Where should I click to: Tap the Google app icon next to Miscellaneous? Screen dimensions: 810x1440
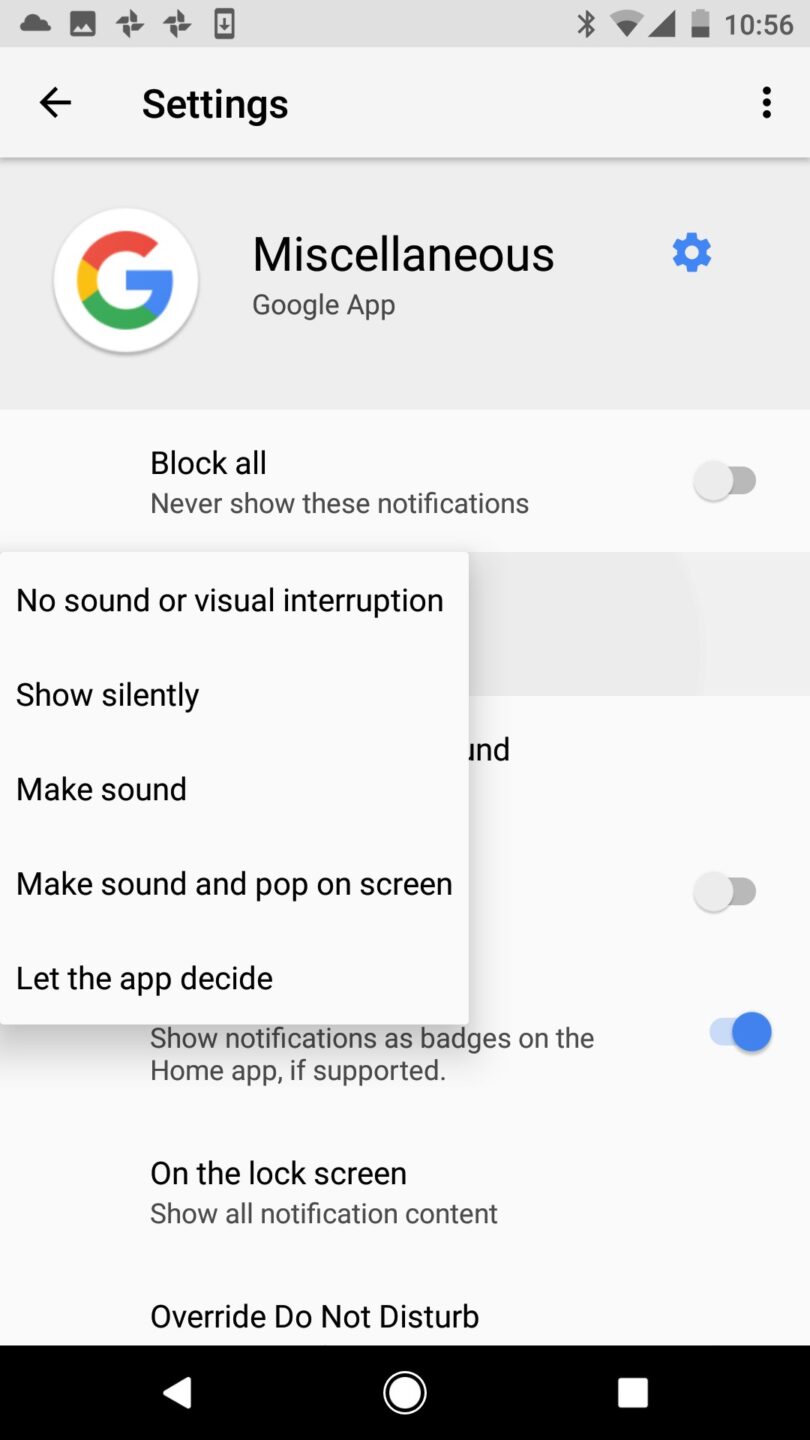pyautogui.click(x=126, y=280)
